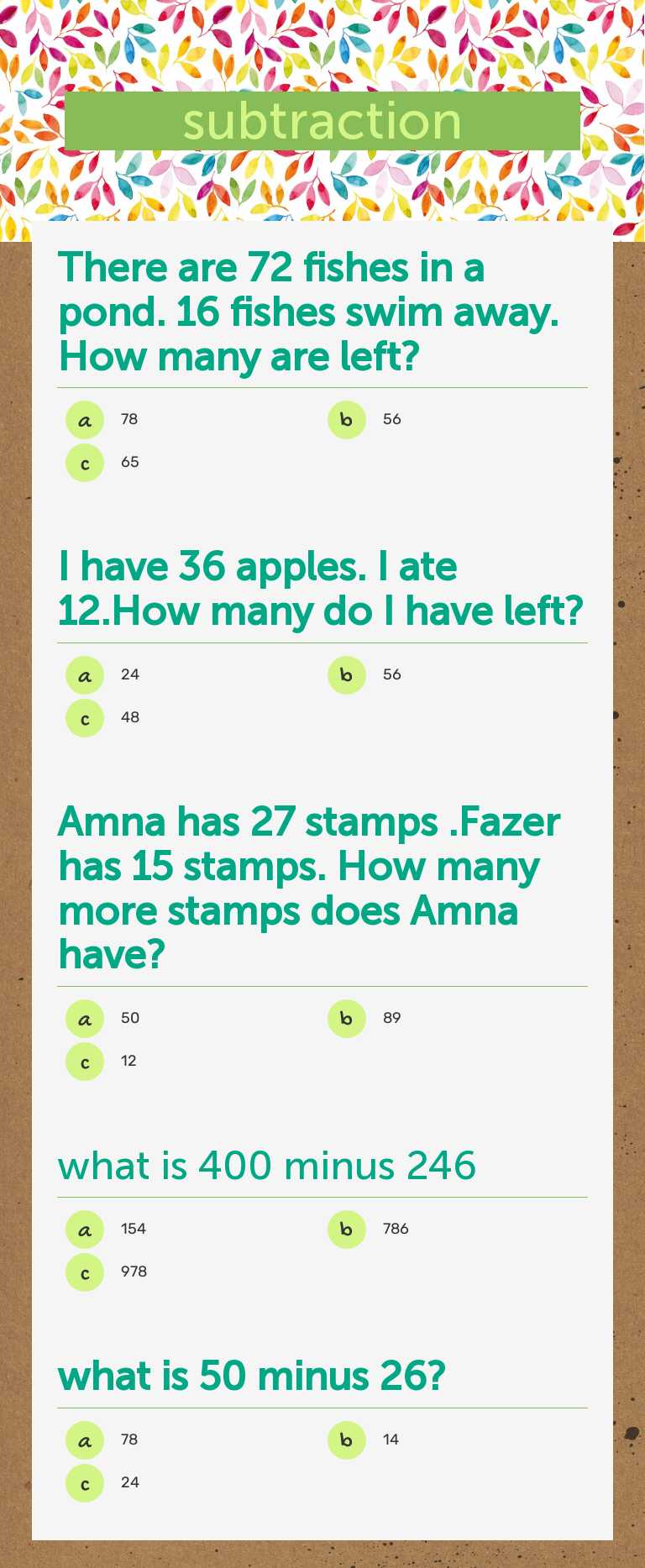
Task: Click the 'what is 50 minus 26?' heading
Action: (x=252, y=1376)
